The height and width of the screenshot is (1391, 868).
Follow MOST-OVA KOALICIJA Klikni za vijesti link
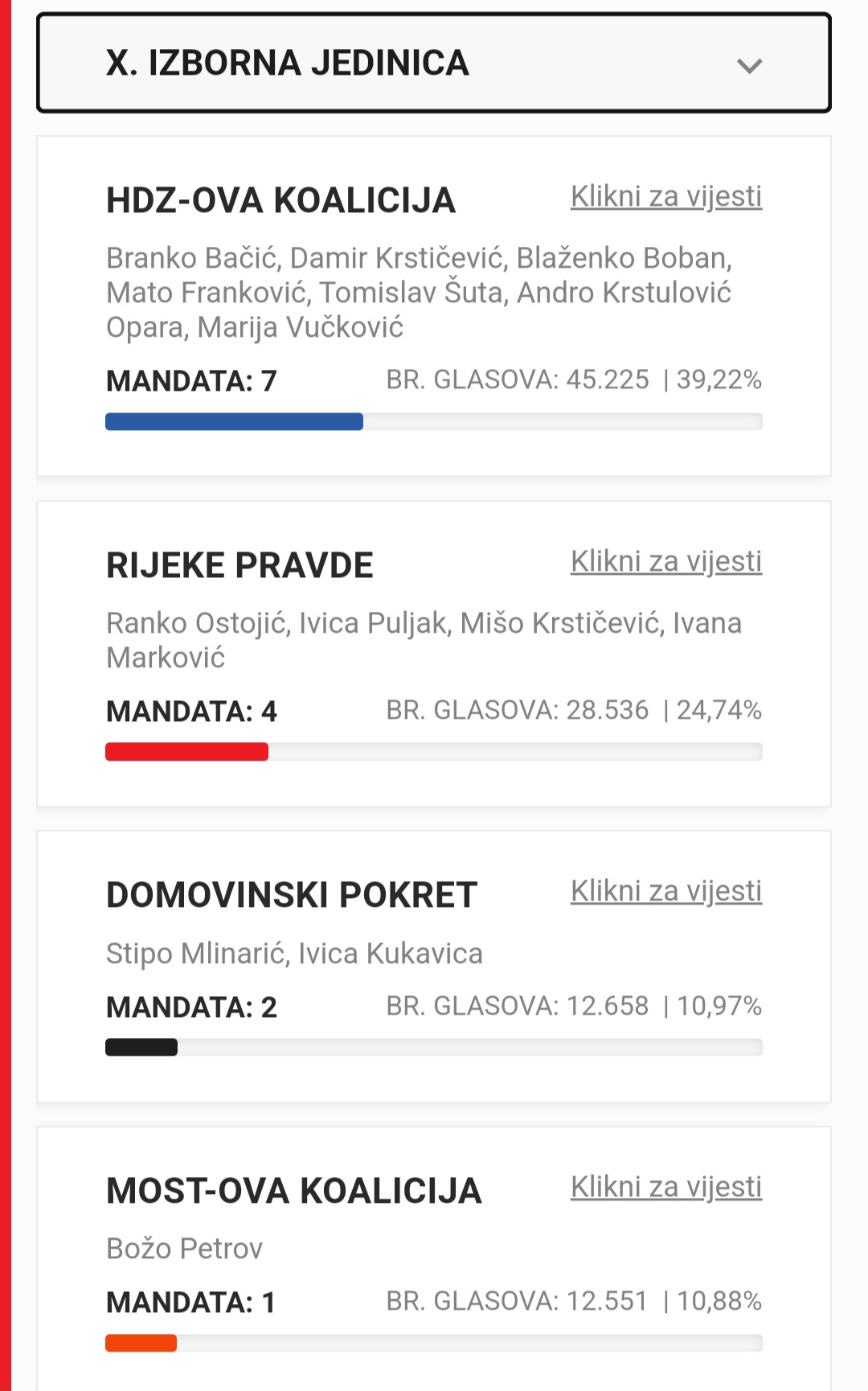pyautogui.click(x=666, y=1187)
